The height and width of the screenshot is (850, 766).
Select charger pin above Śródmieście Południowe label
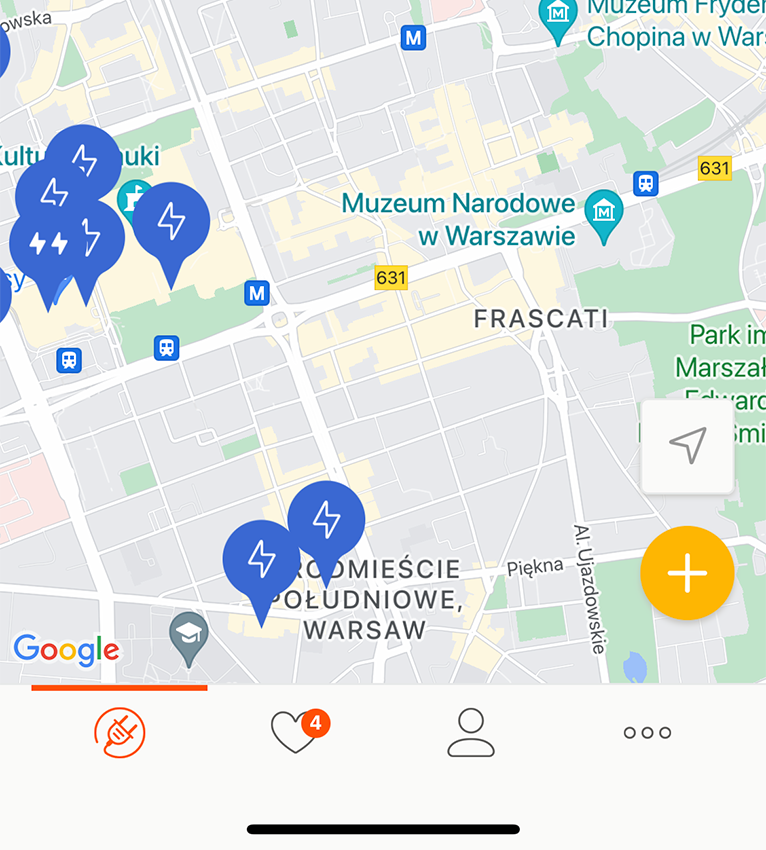[x=326, y=521]
